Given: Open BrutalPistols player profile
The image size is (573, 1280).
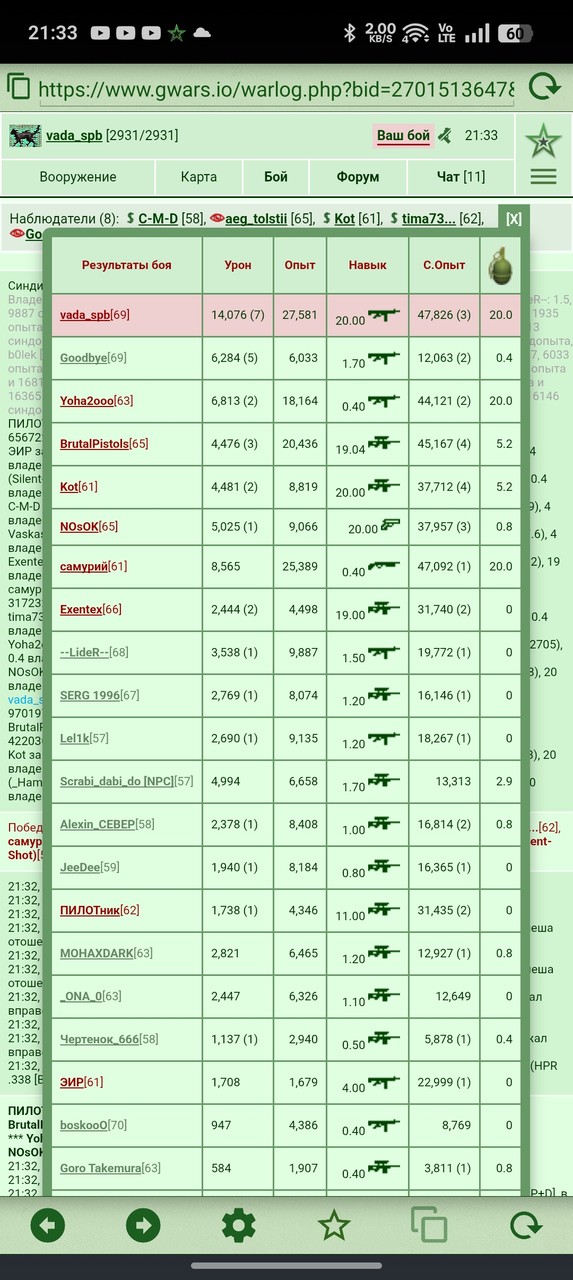Looking at the screenshot, I should [95, 444].
